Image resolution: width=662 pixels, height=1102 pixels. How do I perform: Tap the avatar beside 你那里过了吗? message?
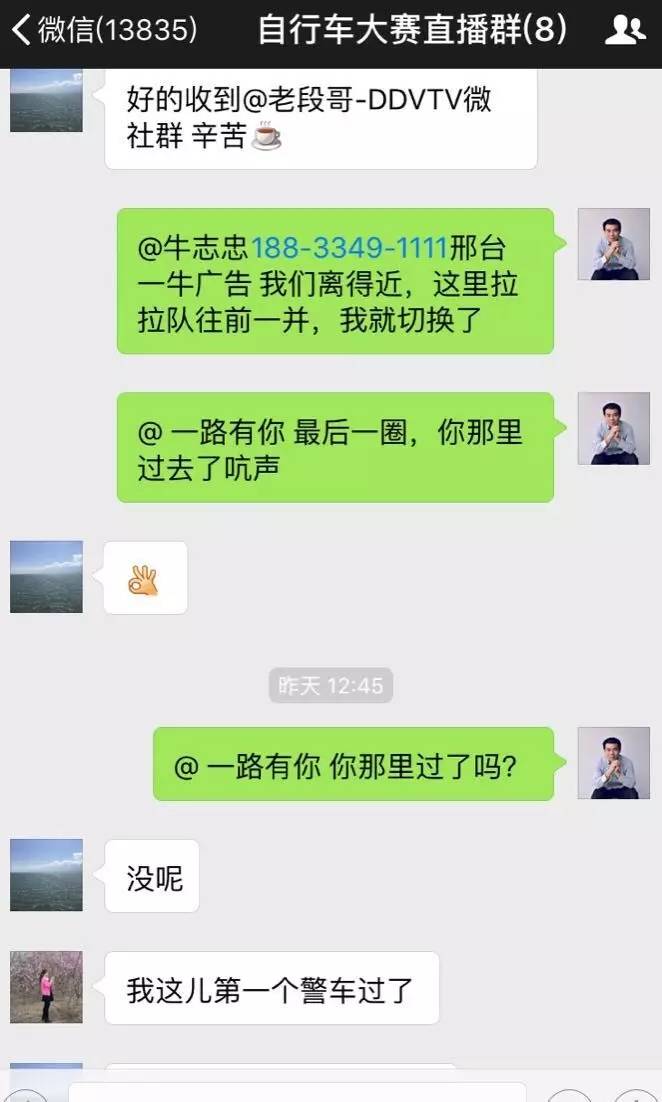point(614,763)
